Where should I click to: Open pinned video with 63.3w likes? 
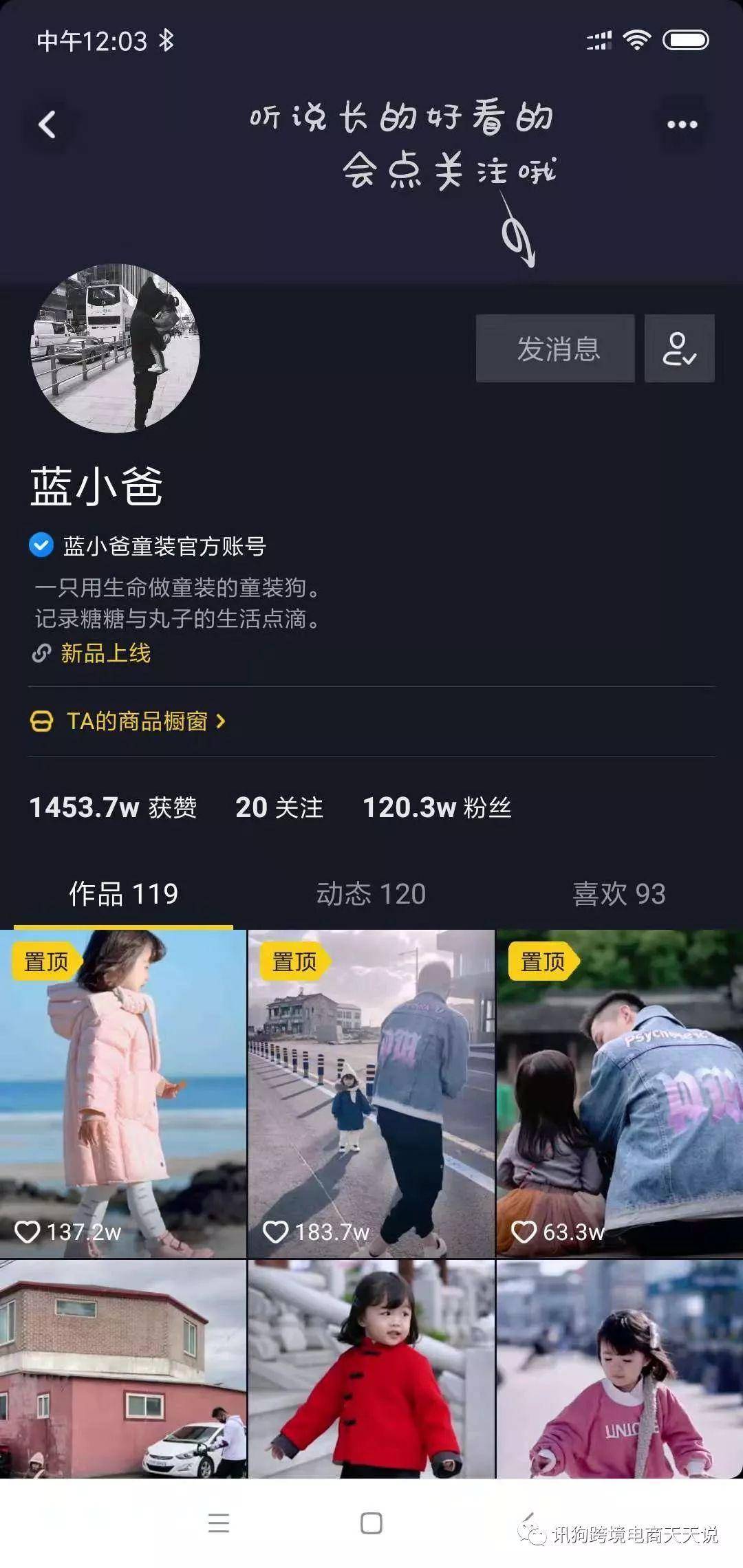(619, 1093)
